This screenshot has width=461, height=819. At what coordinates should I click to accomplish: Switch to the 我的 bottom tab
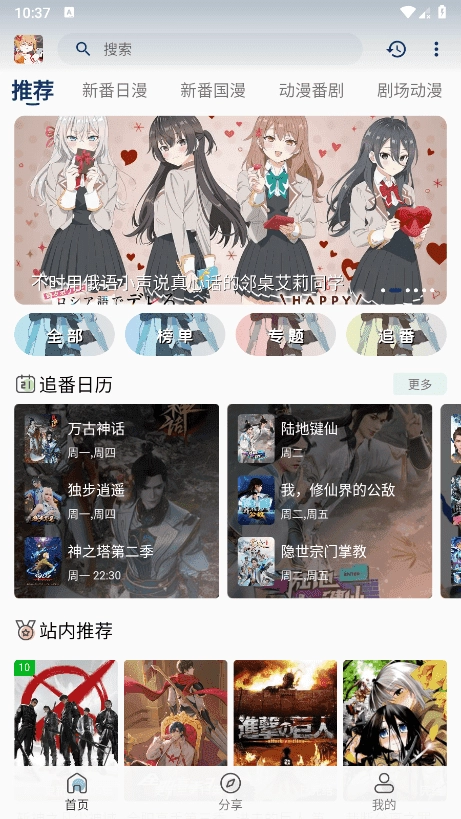click(x=384, y=791)
